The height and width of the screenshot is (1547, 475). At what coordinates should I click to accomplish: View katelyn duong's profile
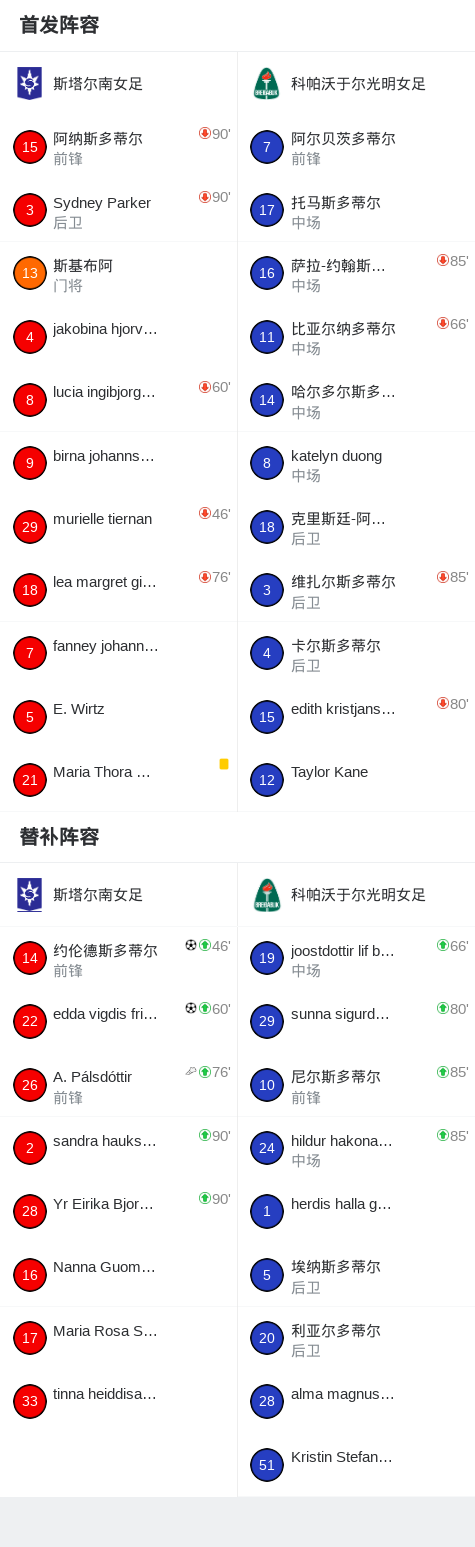[356, 464]
